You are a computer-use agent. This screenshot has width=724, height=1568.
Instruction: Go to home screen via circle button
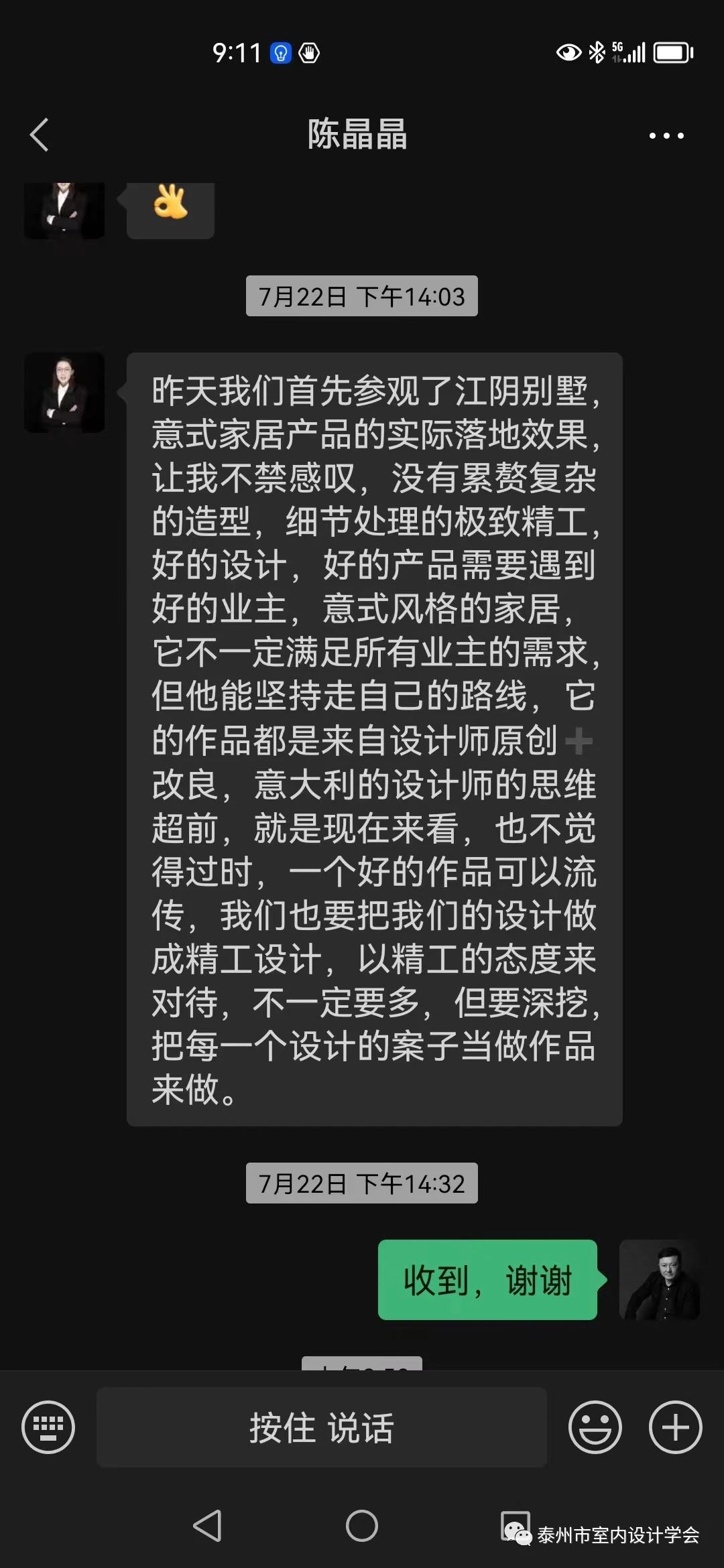click(x=362, y=1526)
